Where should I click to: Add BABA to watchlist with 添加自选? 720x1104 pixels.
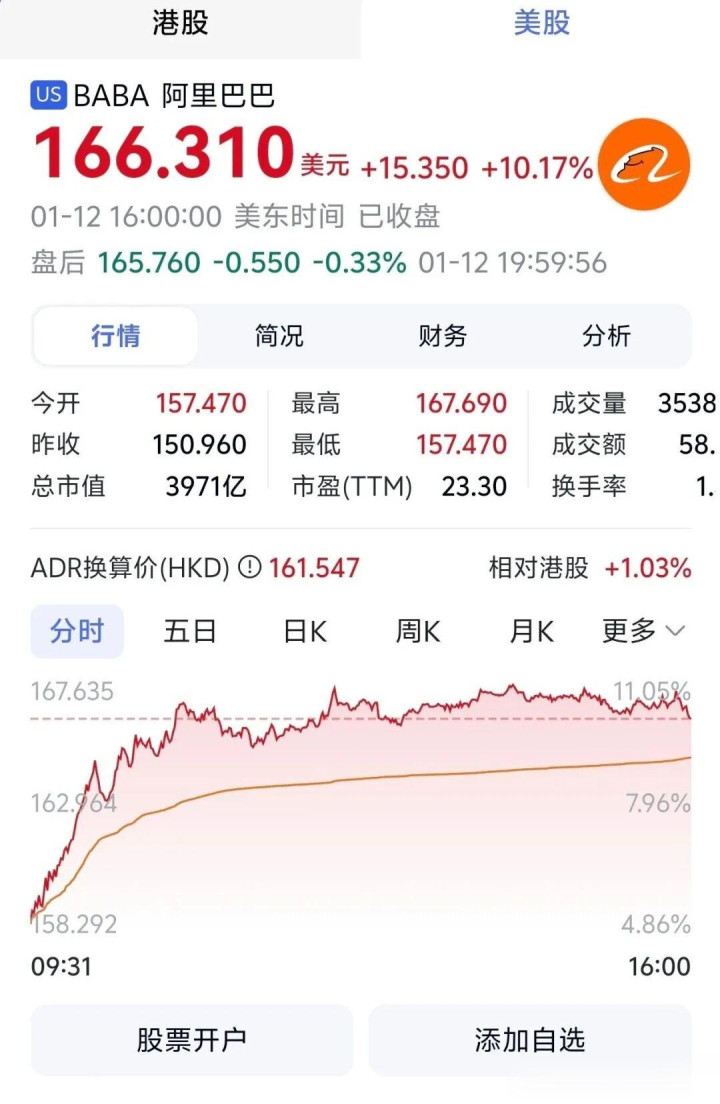pos(529,1040)
